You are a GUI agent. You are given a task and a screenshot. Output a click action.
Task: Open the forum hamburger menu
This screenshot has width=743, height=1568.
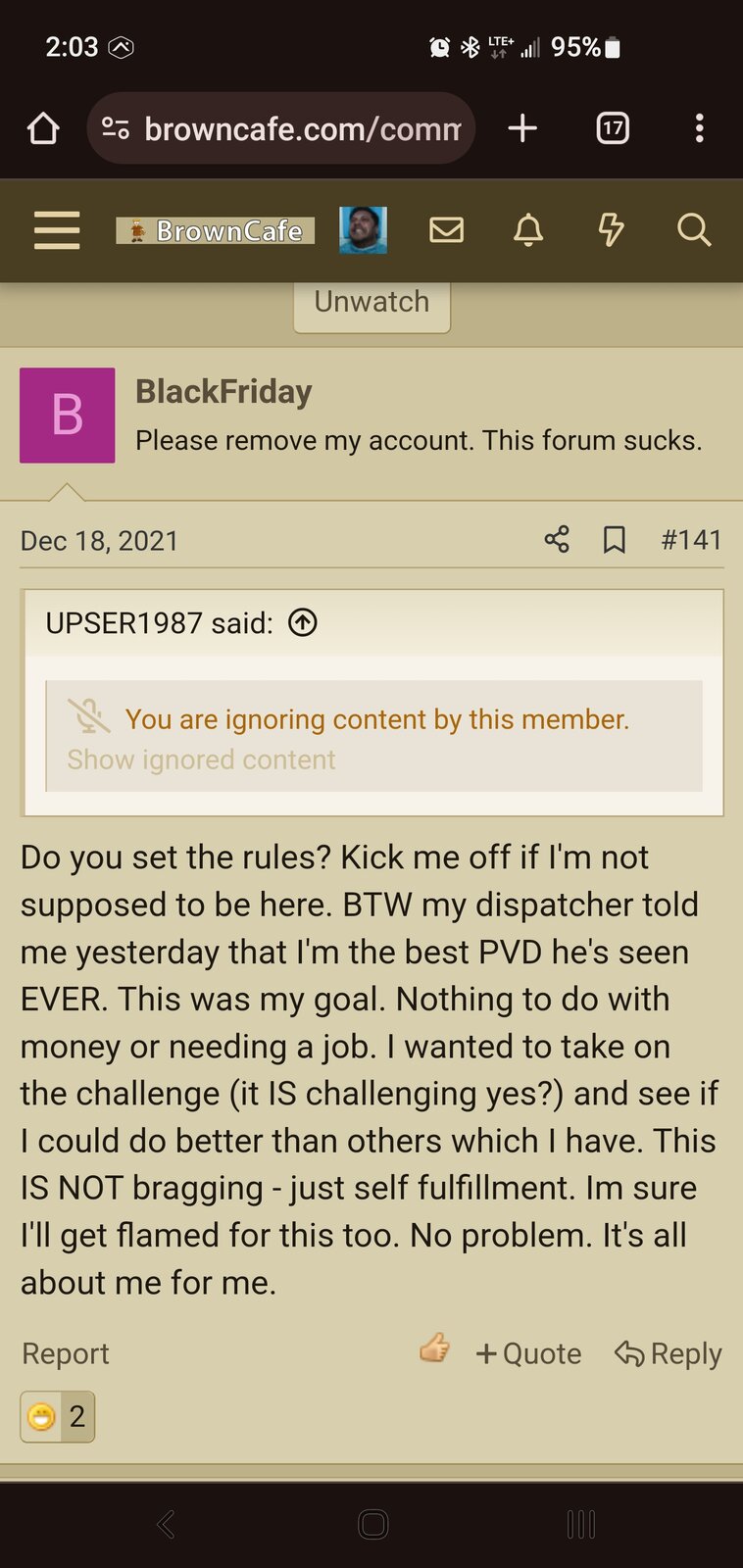point(57,230)
